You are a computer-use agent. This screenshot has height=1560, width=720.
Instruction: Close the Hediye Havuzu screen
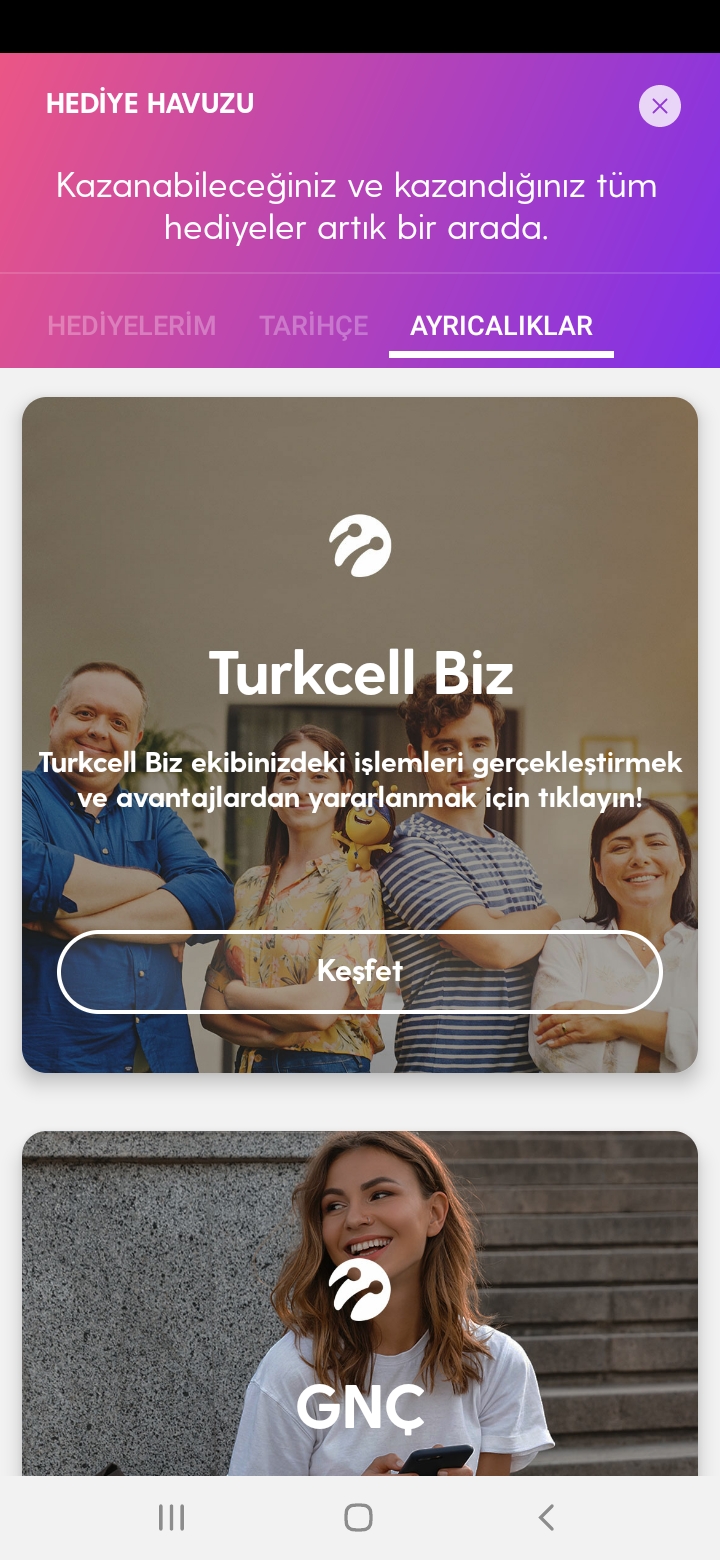[660, 106]
